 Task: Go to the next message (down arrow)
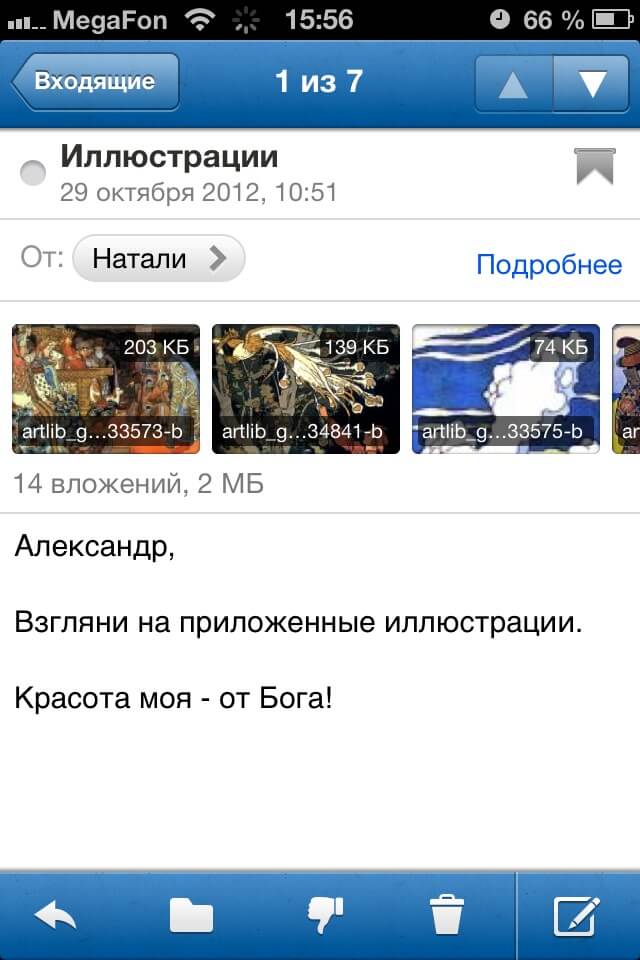[591, 84]
